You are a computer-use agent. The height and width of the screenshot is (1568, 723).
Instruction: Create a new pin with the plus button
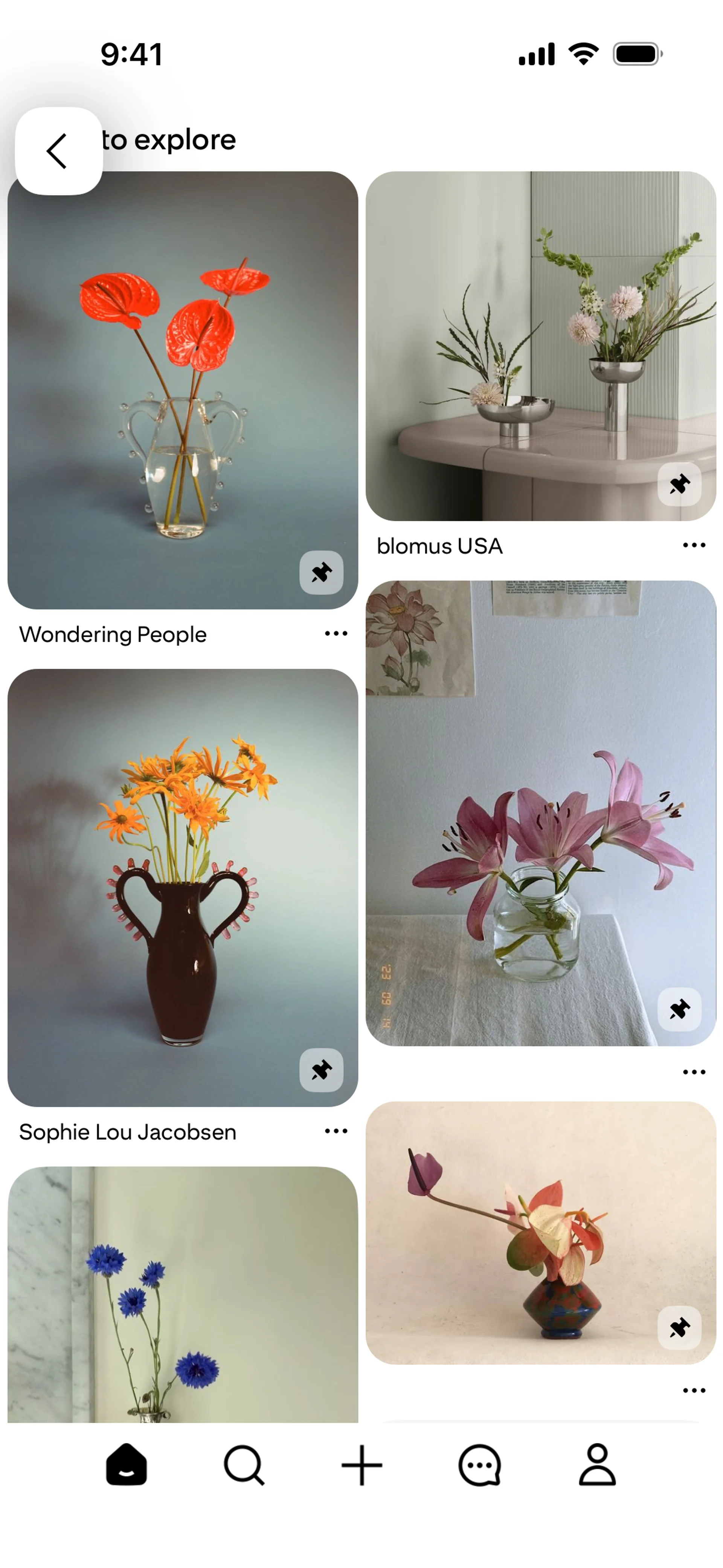click(361, 1465)
